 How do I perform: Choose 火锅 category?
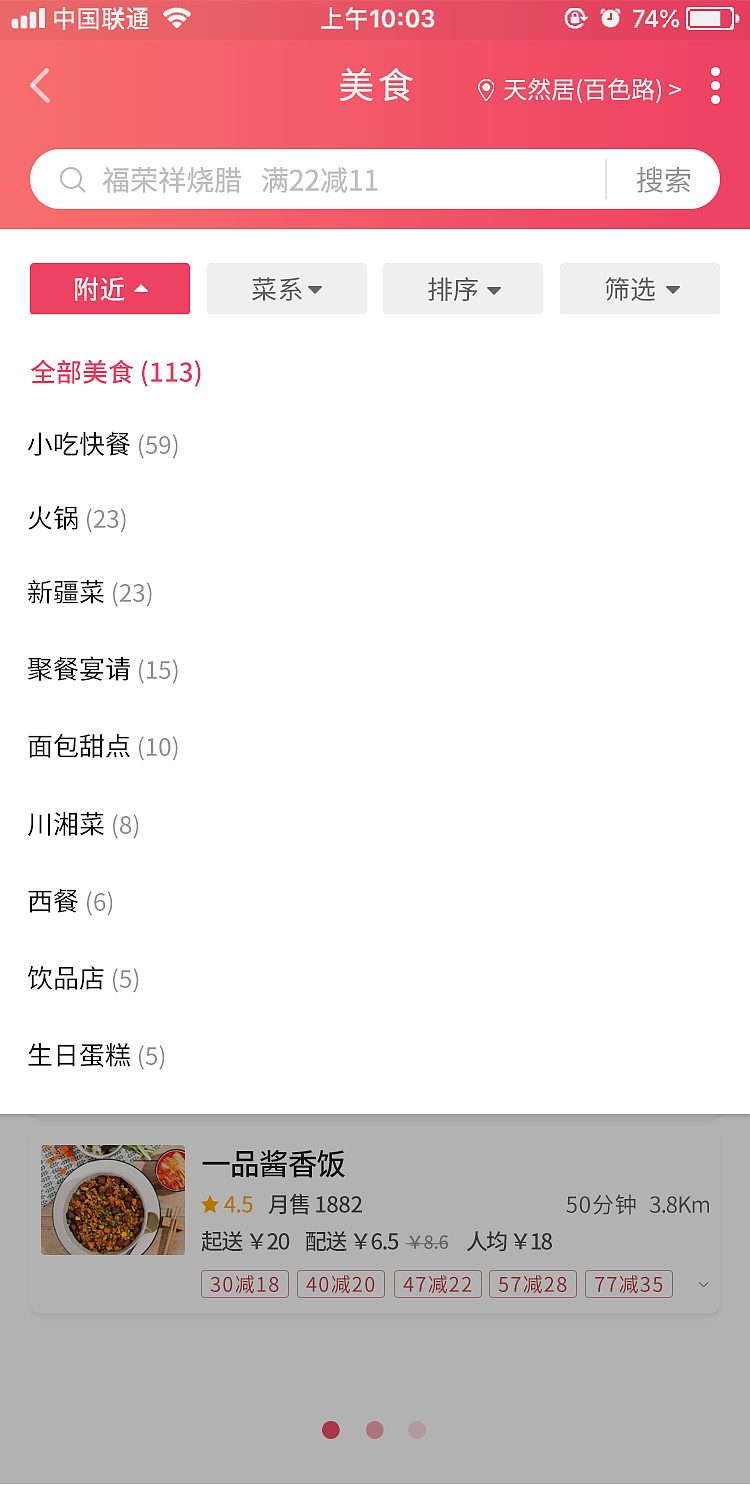click(x=76, y=519)
